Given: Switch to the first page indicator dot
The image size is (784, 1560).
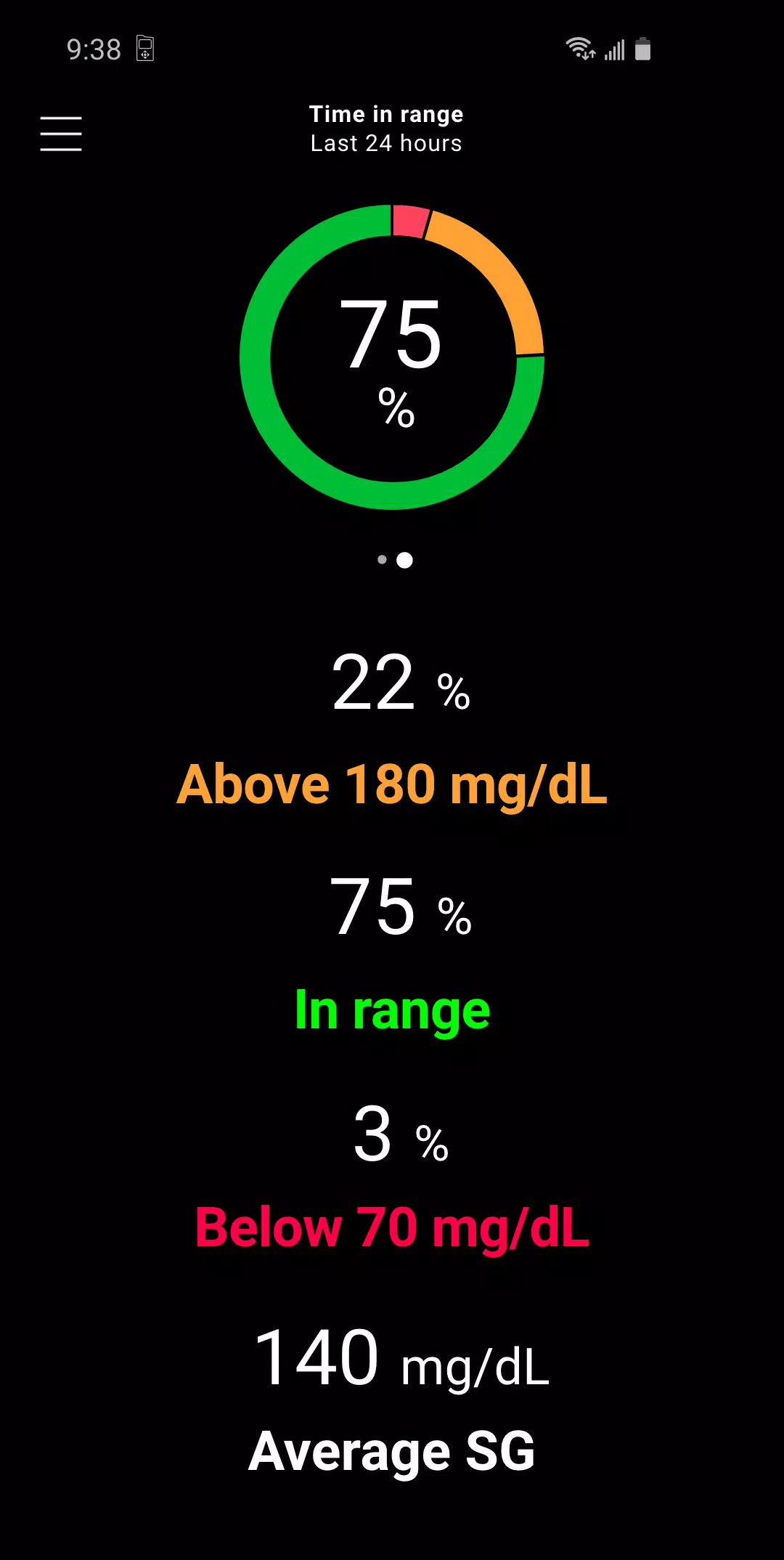Looking at the screenshot, I should pyautogui.click(x=382, y=560).
